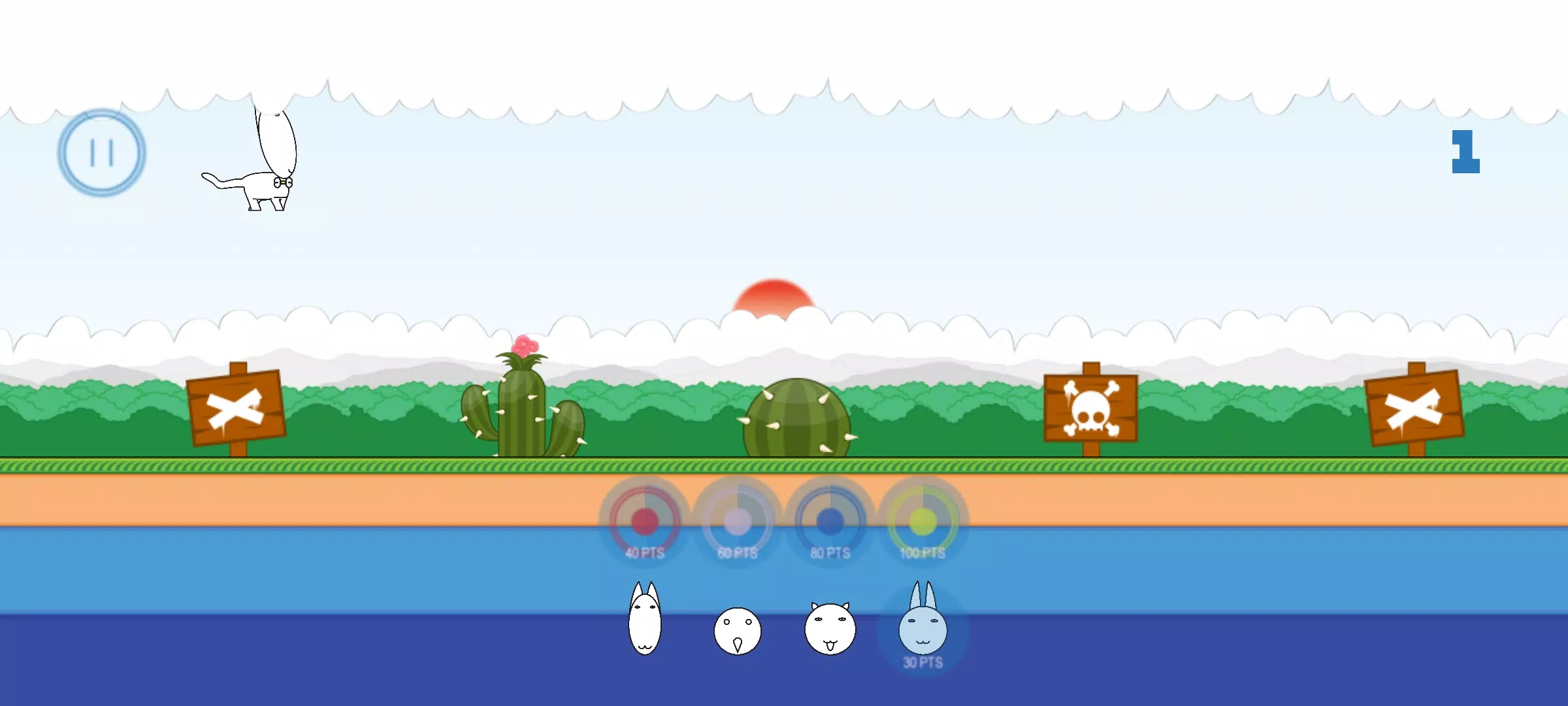Pause the game
Viewport: 1568px width, 706px height.
[x=101, y=153]
